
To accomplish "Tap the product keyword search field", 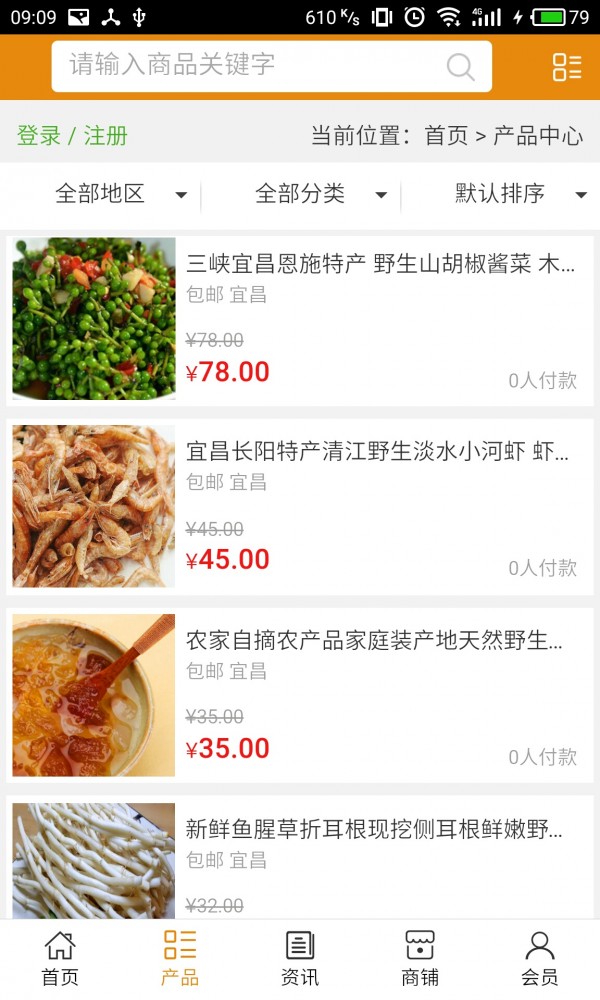I will tap(250, 66).
